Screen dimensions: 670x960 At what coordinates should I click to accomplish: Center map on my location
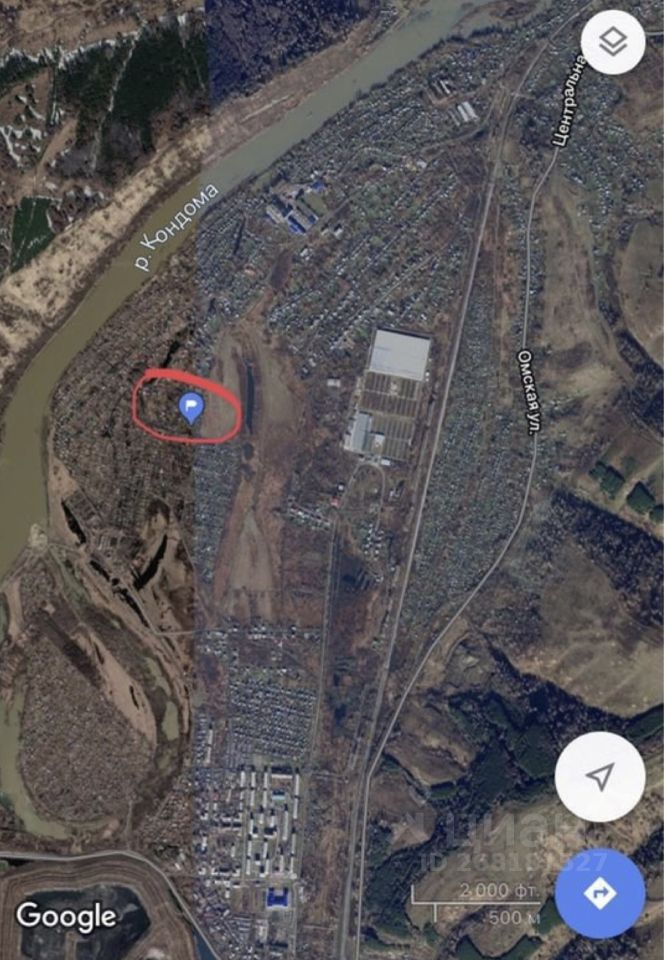[600, 776]
